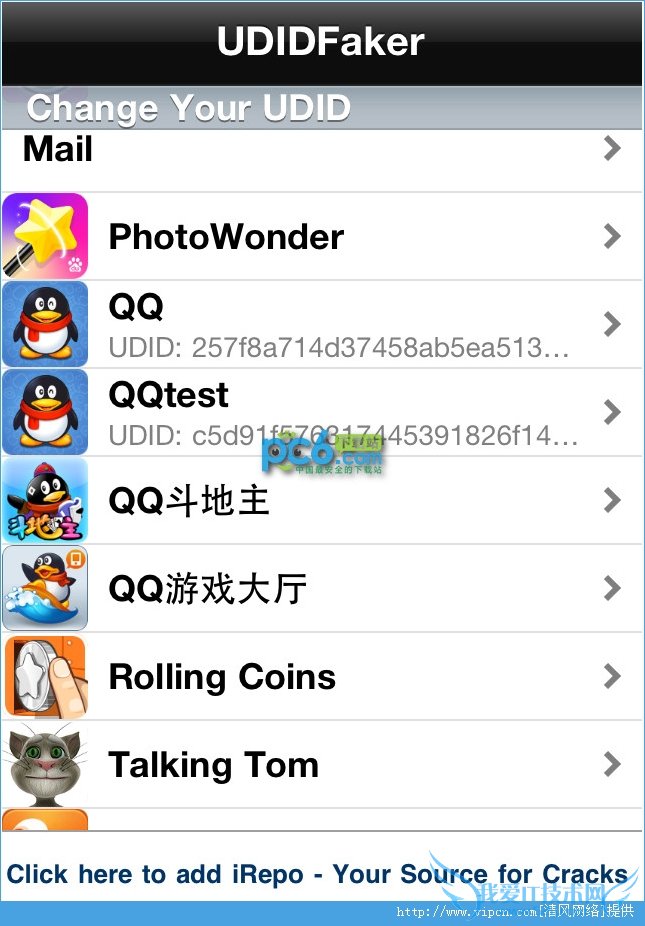Select the QQ游戏大厅 entry

320,588
